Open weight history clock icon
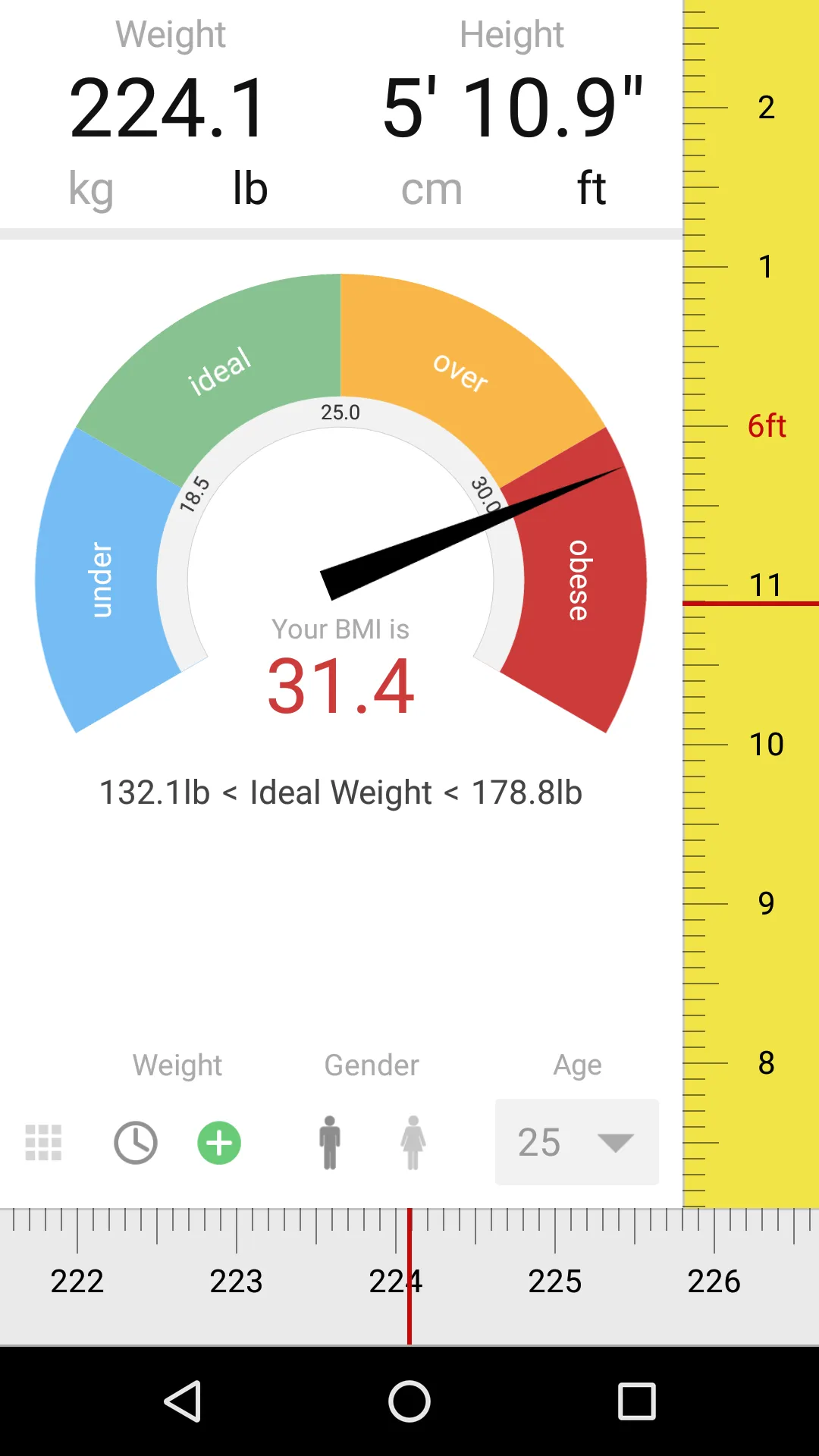This screenshot has height=1456, width=819. tap(136, 1142)
